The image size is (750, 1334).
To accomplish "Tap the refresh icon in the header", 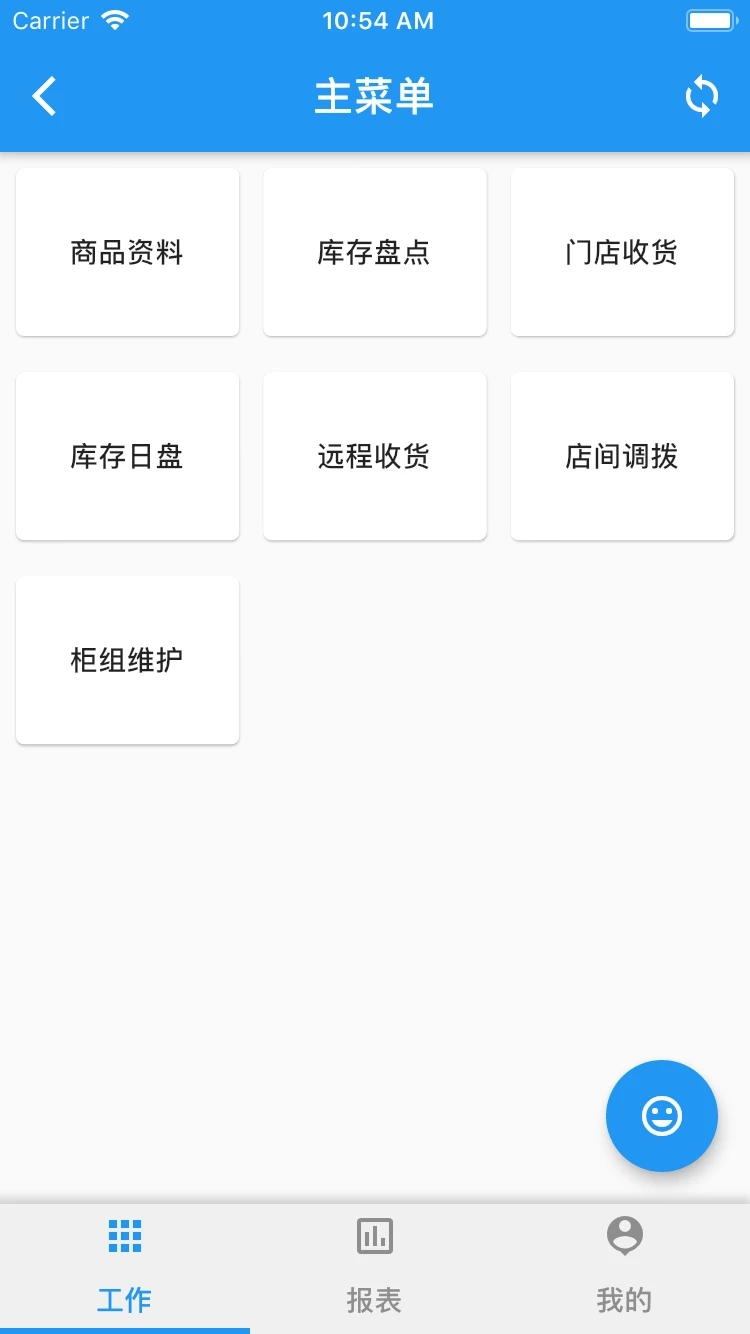I will 702,96.
